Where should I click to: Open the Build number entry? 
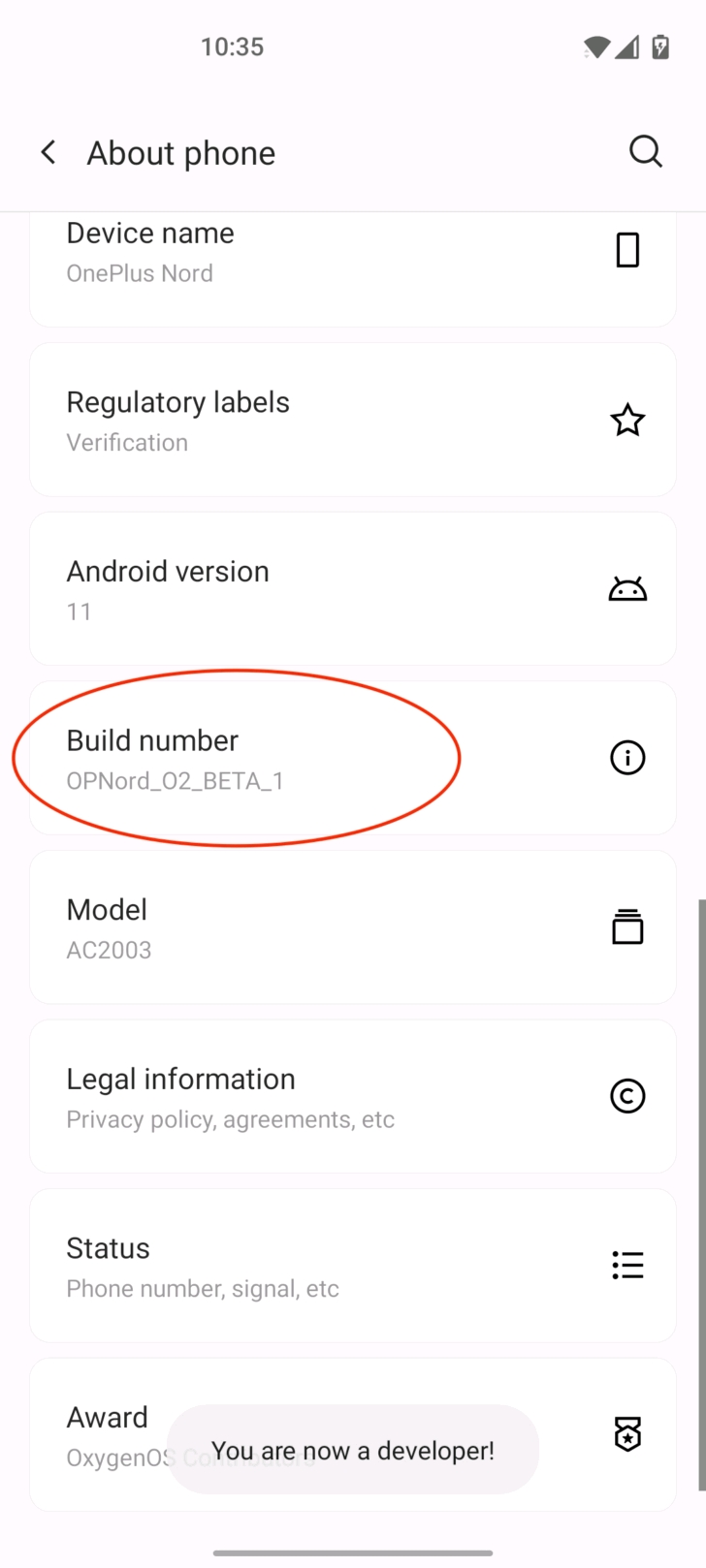point(291,758)
